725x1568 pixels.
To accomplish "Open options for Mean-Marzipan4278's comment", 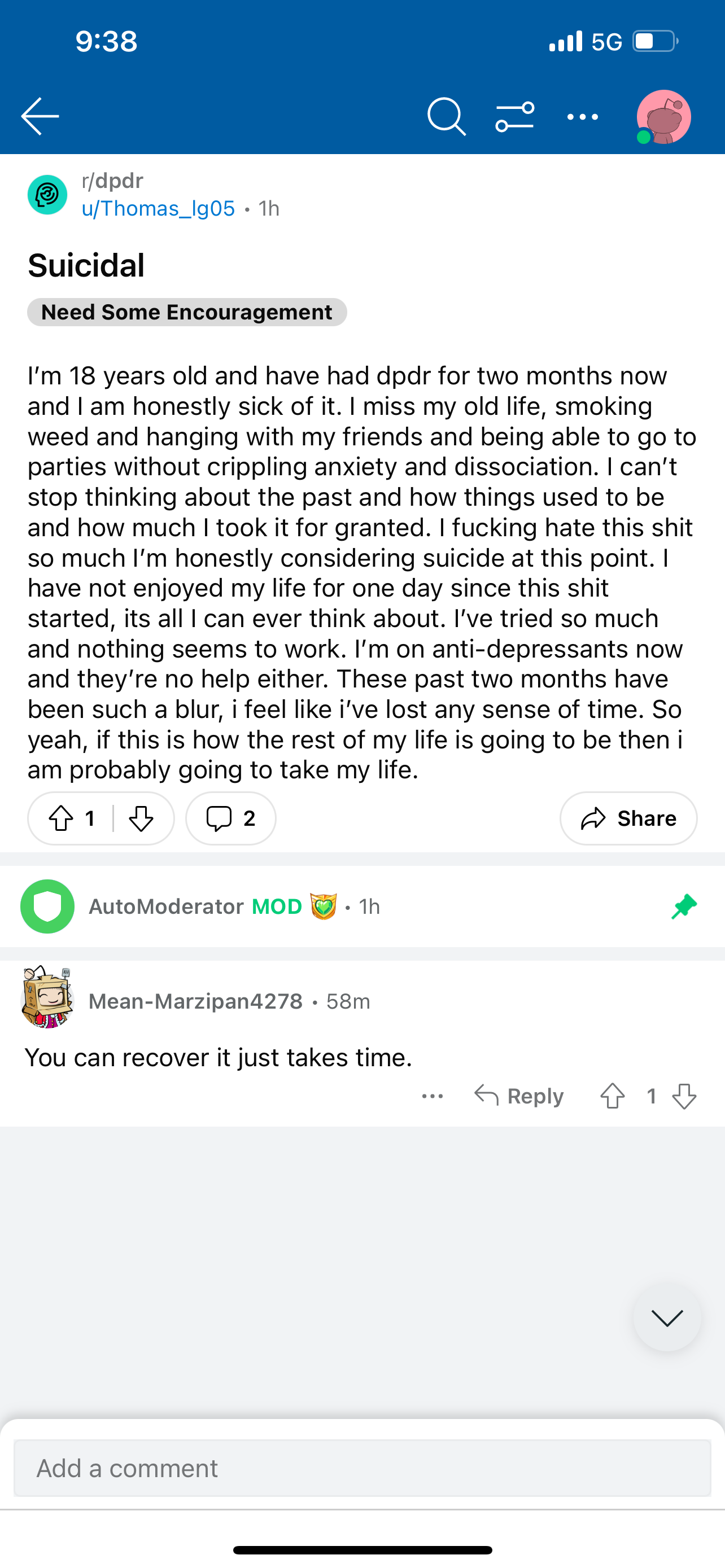I will [432, 1096].
